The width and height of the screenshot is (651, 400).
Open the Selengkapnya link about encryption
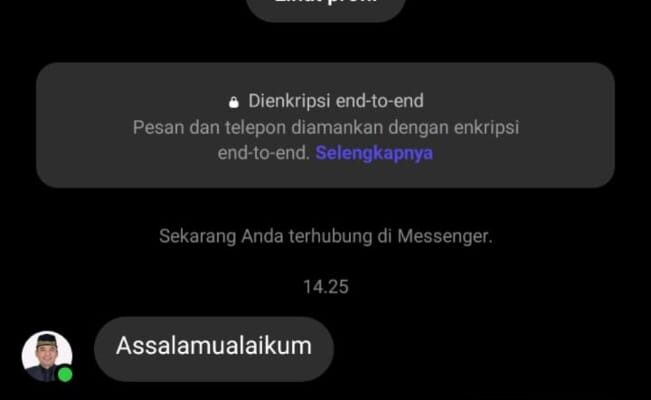click(x=374, y=153)
